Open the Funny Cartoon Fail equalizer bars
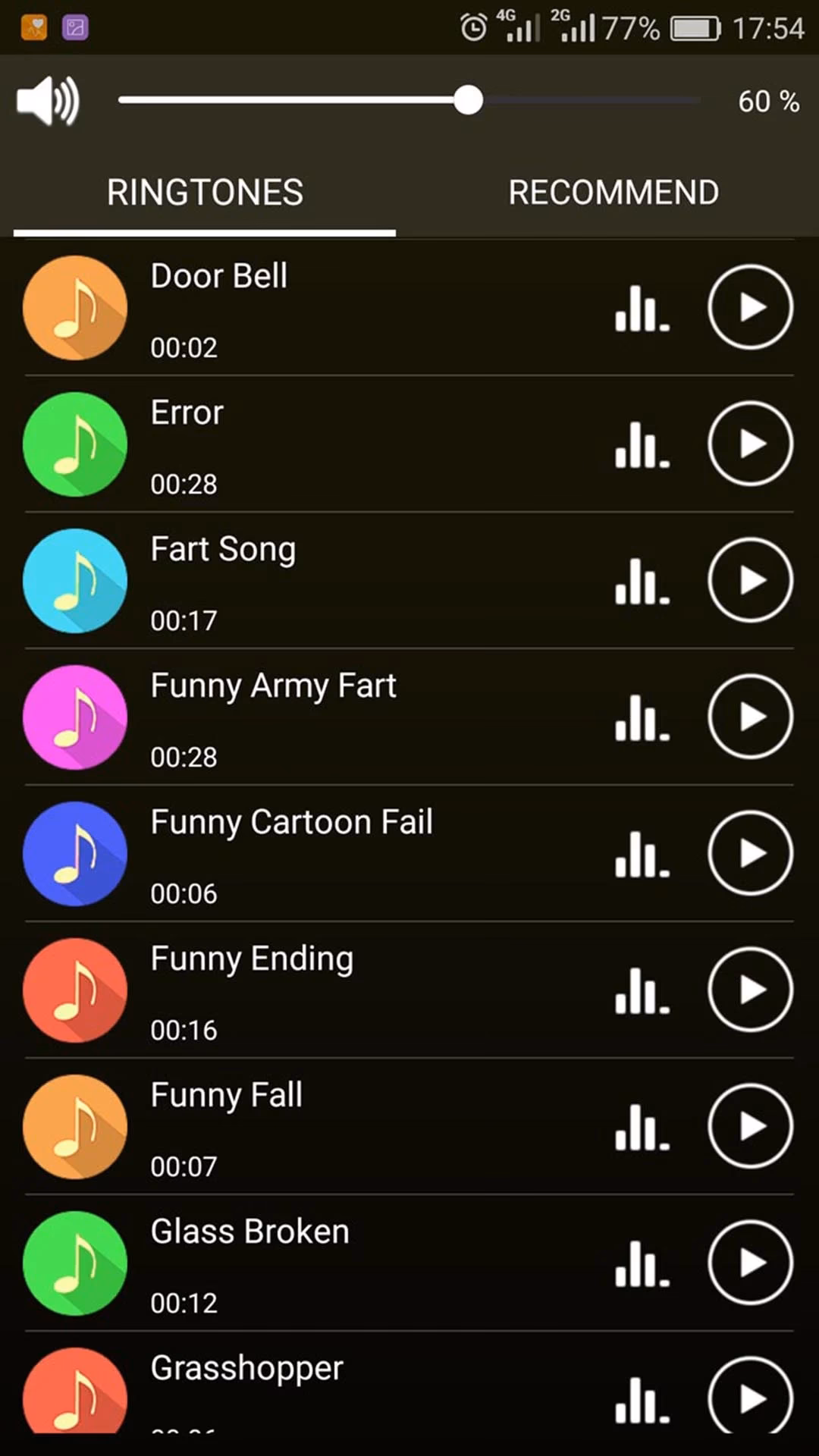This screenshot has width=819, height=1456. click(641, 854)
